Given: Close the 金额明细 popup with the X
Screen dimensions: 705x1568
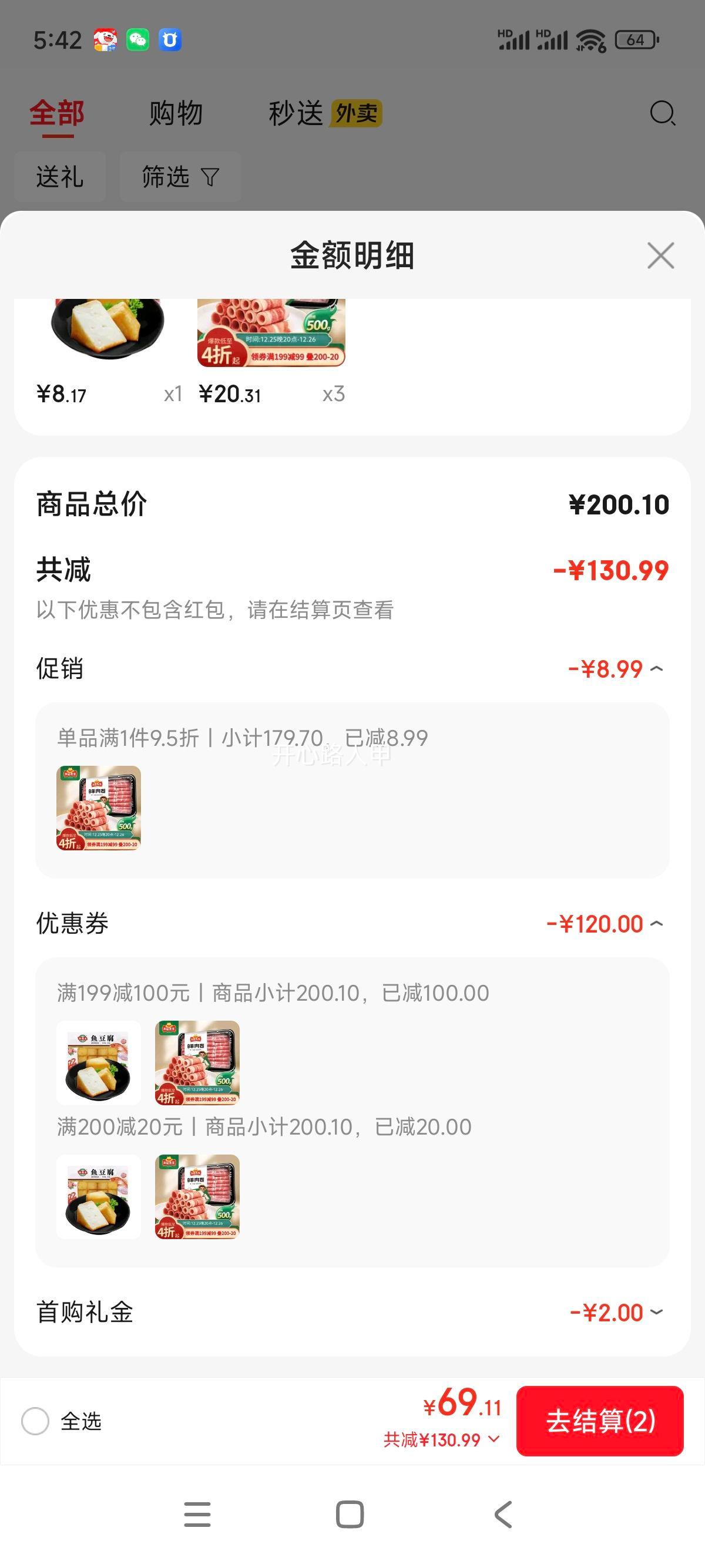Looking at the screenshot, I should 661,255.
